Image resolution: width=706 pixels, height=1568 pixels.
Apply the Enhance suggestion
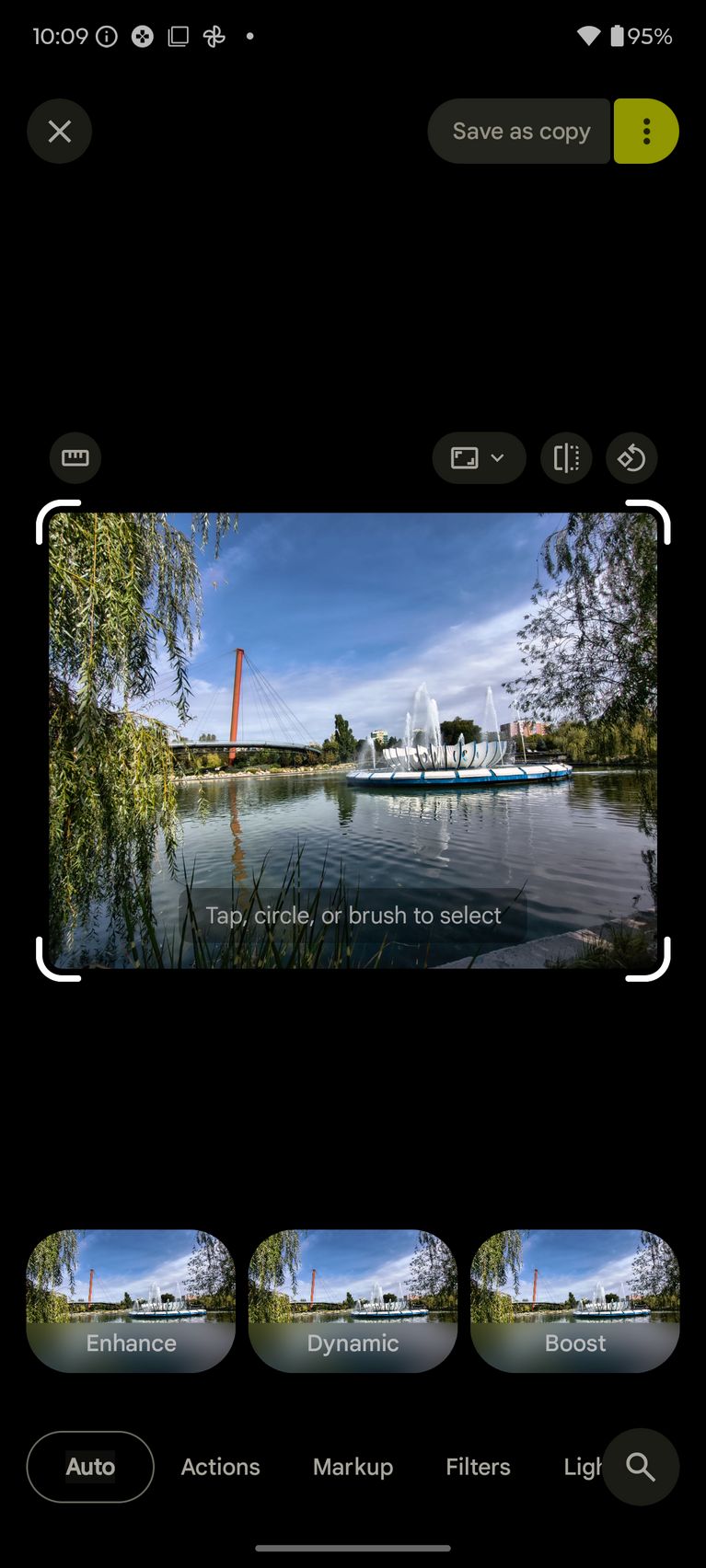click(x=131, y=1300)
